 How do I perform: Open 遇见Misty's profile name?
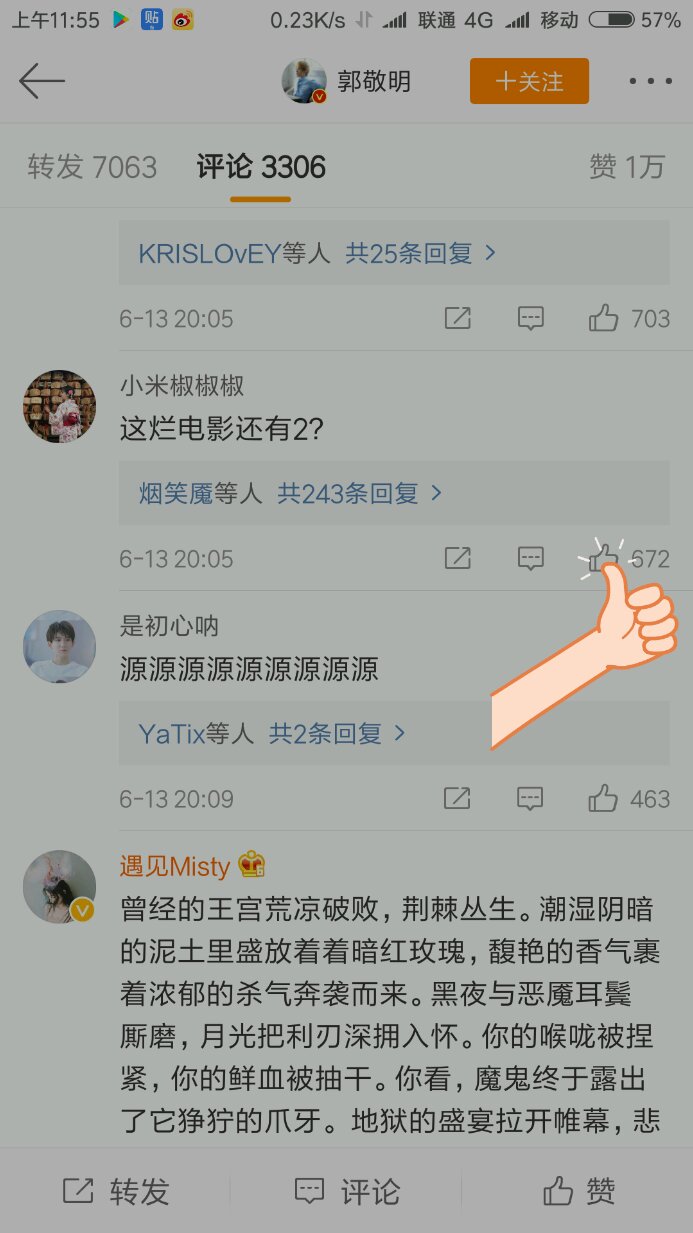tap(175, 866)
